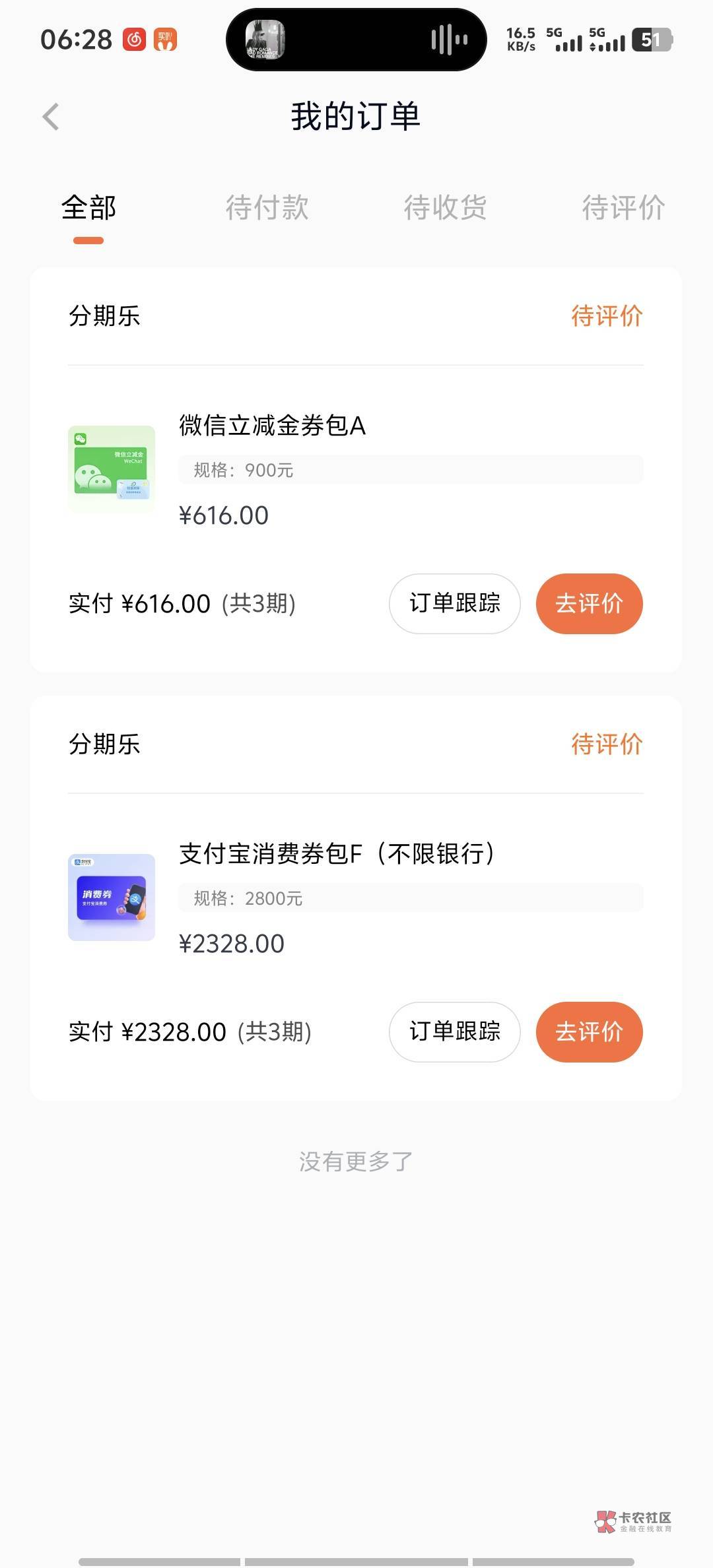The height and width of the screenshot is (1568, 713).
Task: Tap 去评价 for the ¥616.00 order
Action: 589,604
